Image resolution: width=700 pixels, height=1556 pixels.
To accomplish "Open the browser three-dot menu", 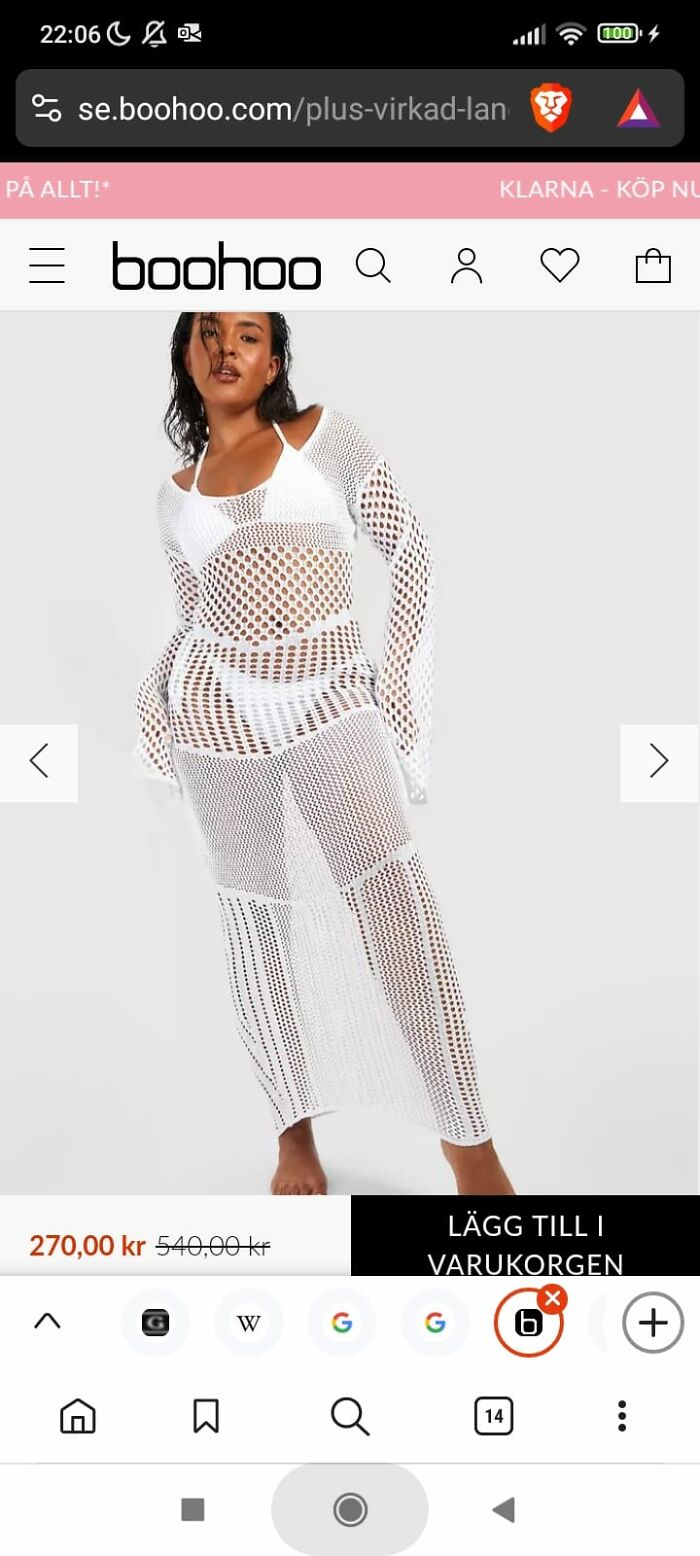I will (622, 1416).
